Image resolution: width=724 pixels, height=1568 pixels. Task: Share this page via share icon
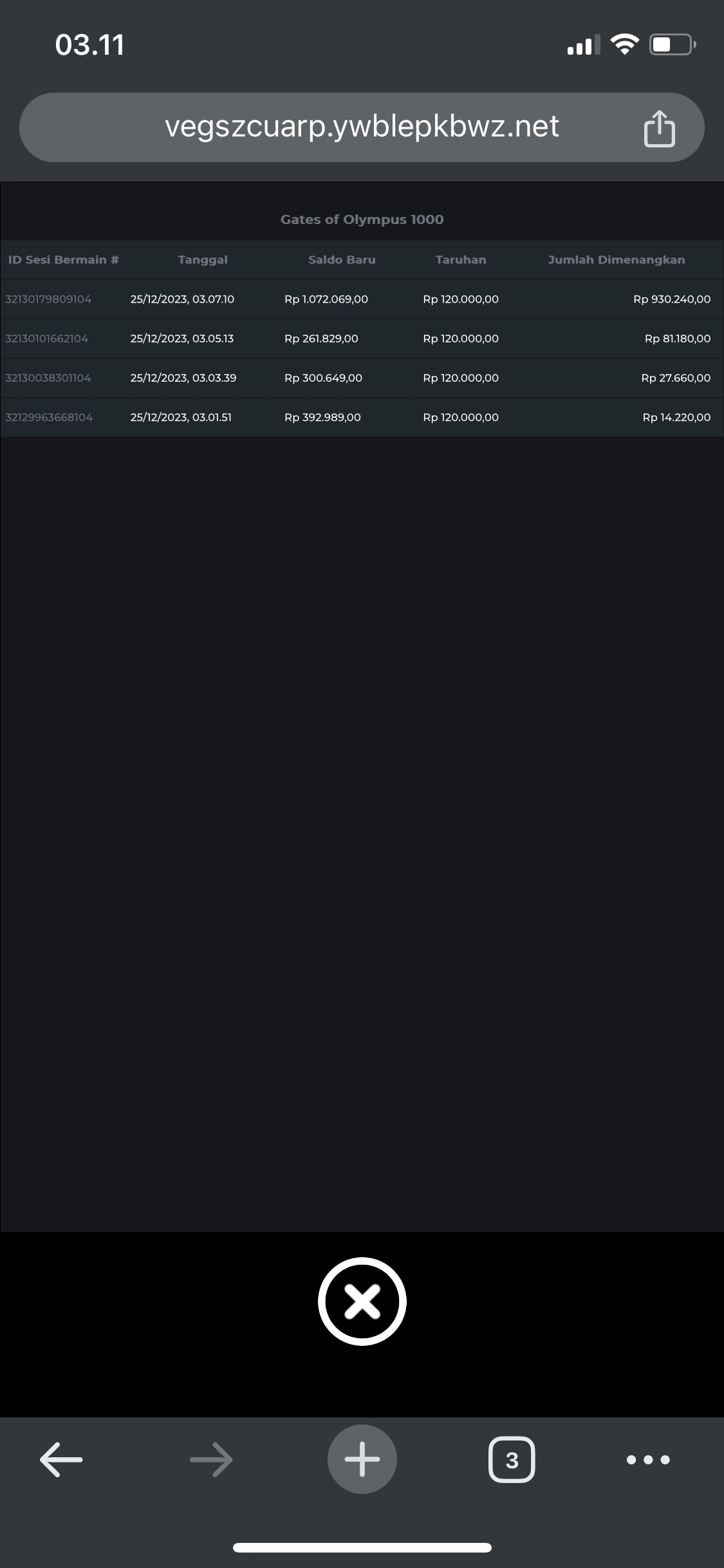click(659, 129)
